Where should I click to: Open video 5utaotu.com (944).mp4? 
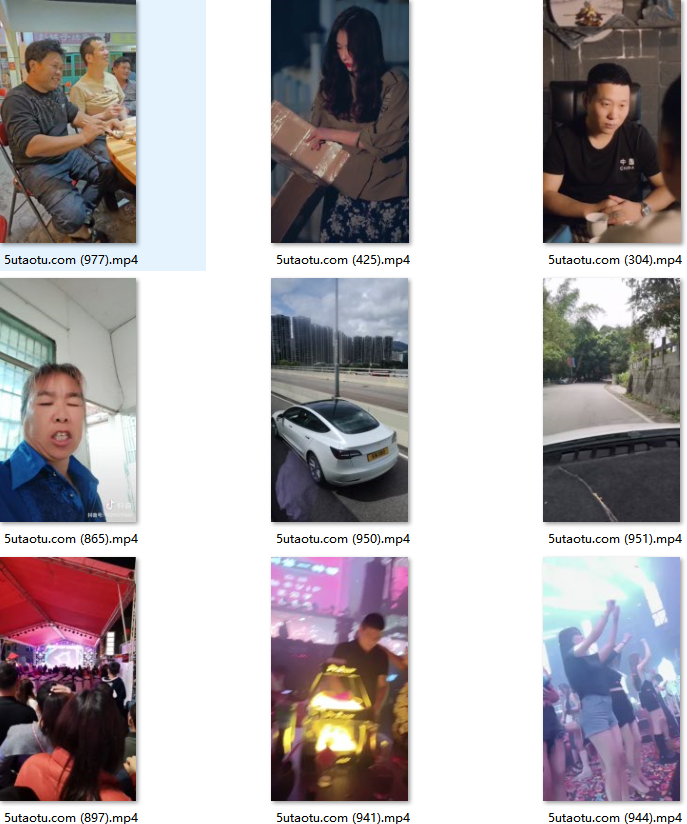612,679
